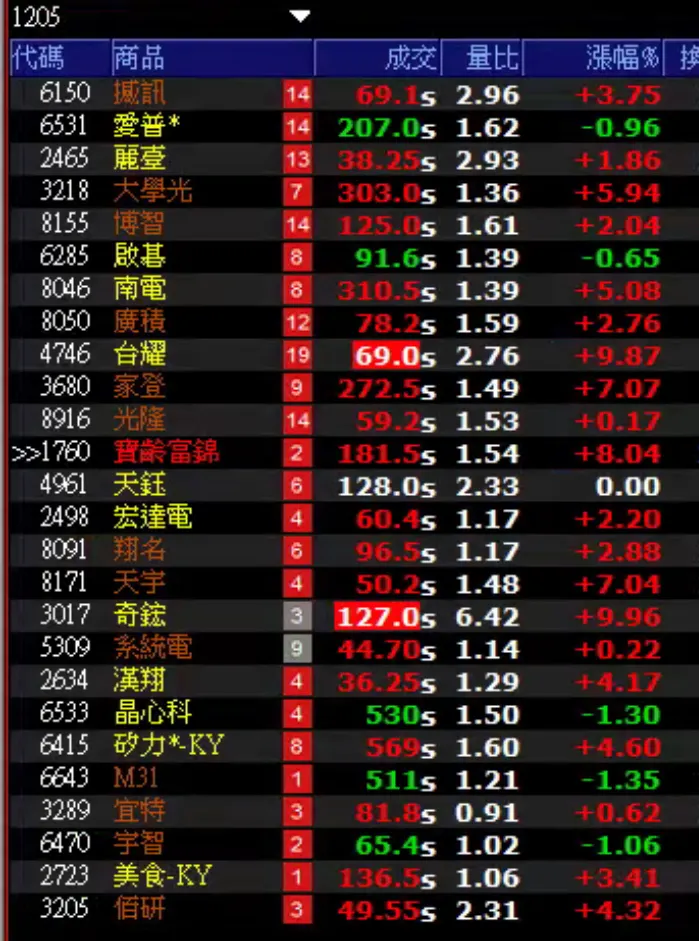699x941 pixels.
Task: Open stock 6531 愛普* row
Action: (142, 127)
